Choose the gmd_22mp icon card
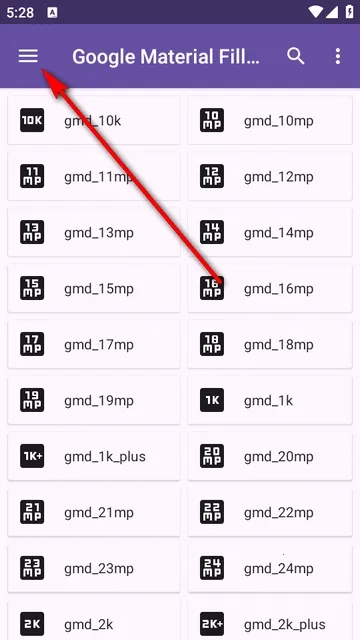This screenshot has width=360, height=640. coord(270,512)
